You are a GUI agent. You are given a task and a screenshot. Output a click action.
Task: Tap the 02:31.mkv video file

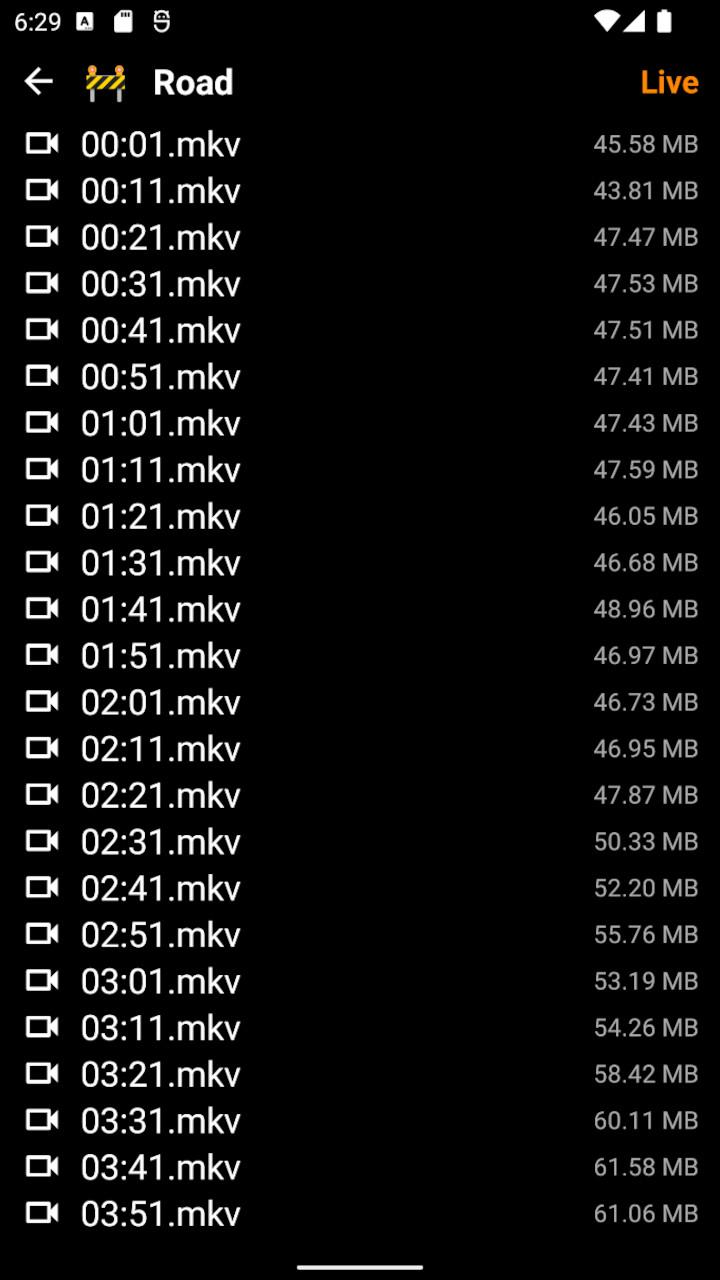coord(160,842)
